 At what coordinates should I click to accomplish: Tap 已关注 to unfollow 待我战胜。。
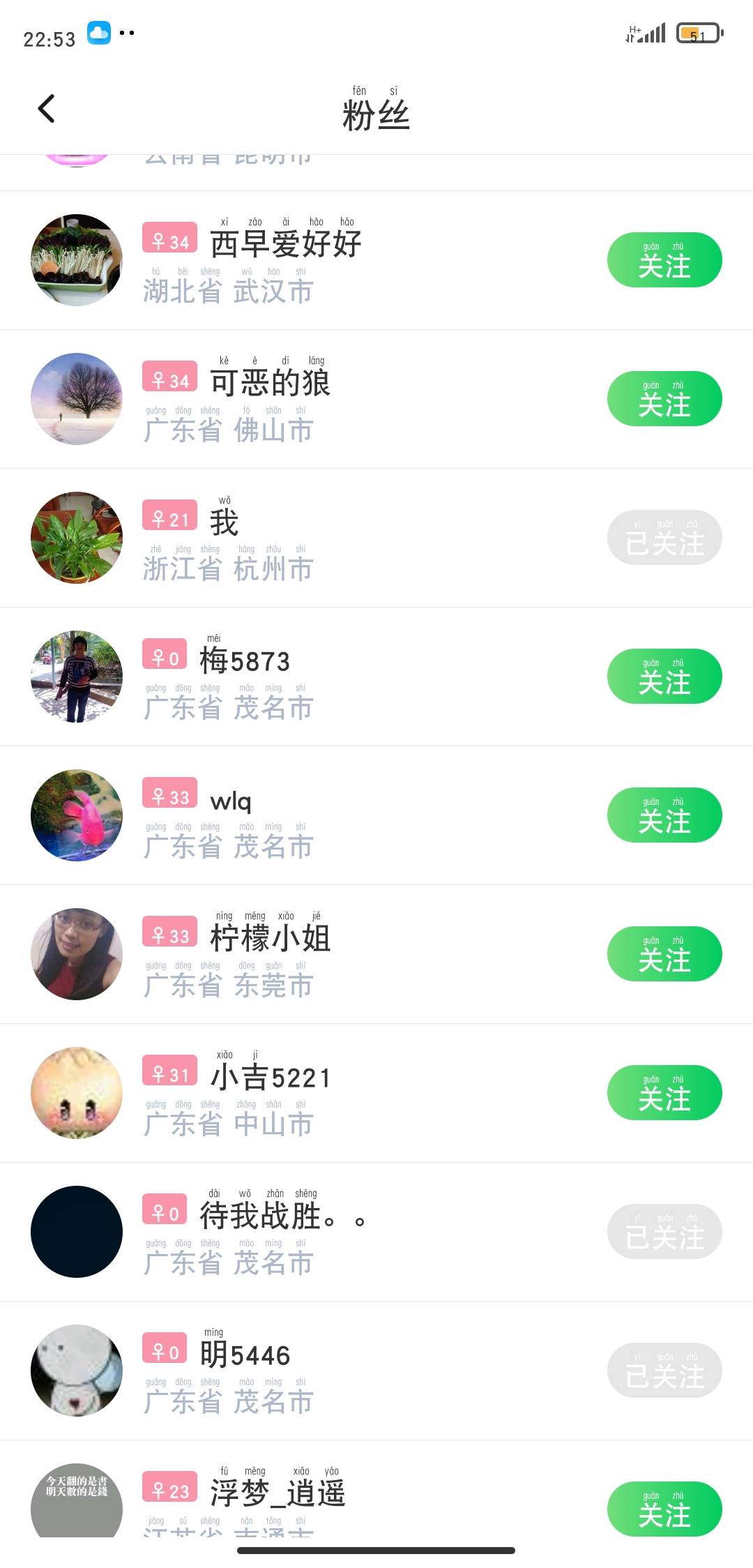click(664, 1231)
